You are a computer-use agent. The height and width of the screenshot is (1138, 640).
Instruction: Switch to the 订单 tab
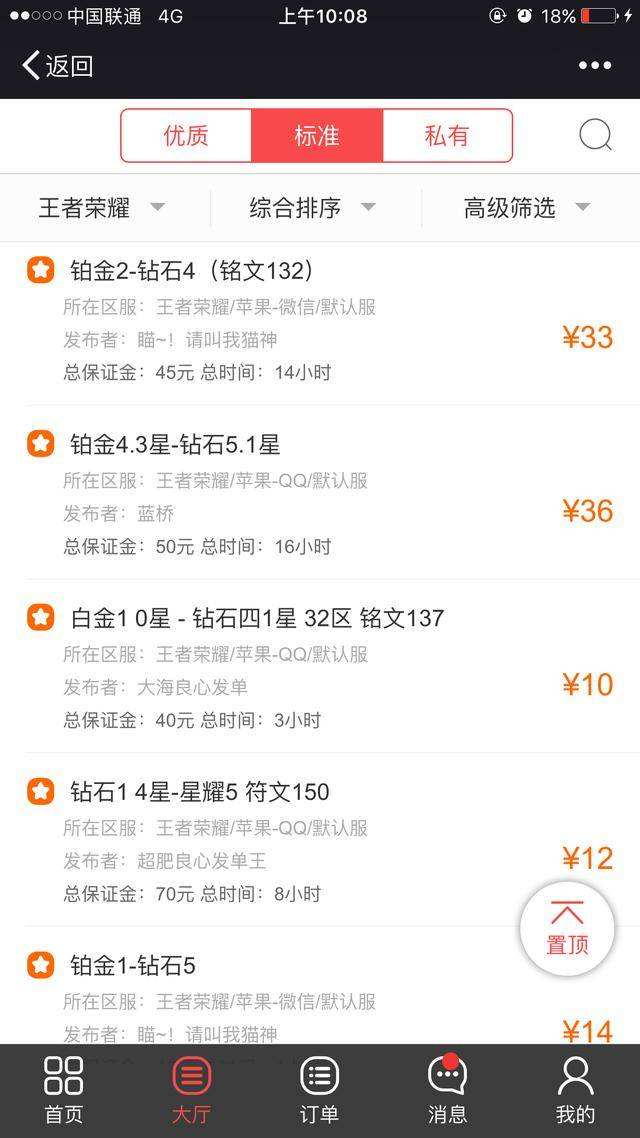tap(319, 1090)
